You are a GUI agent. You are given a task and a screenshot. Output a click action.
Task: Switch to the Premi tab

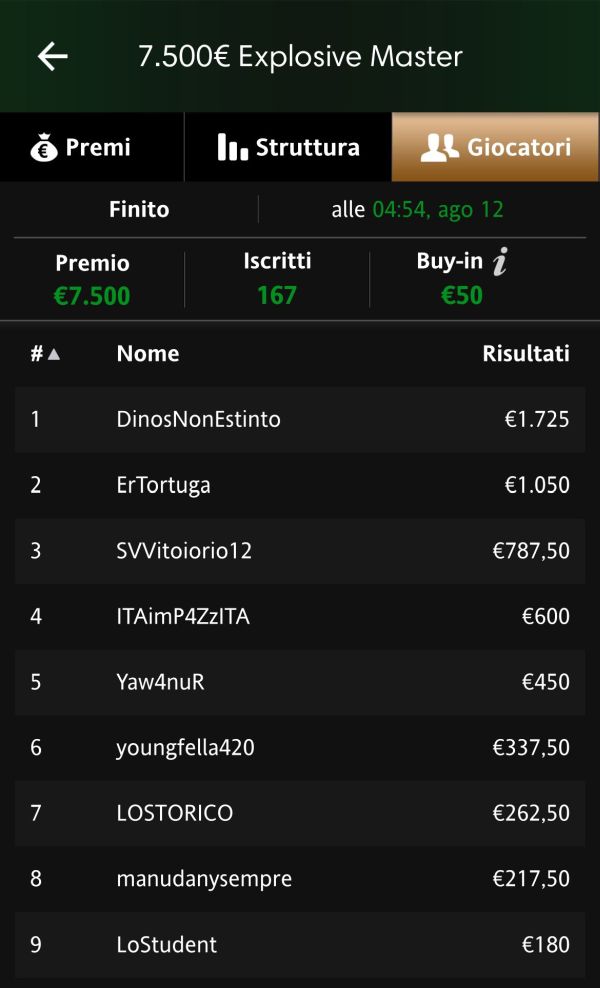92,147
